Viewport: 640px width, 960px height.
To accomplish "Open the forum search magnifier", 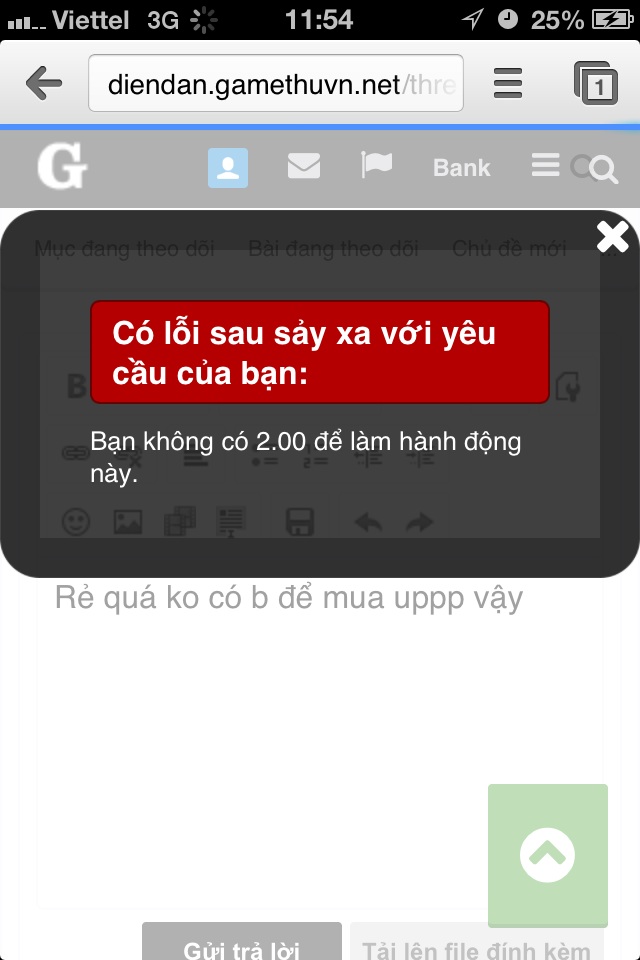I will [x=603, y=169].
